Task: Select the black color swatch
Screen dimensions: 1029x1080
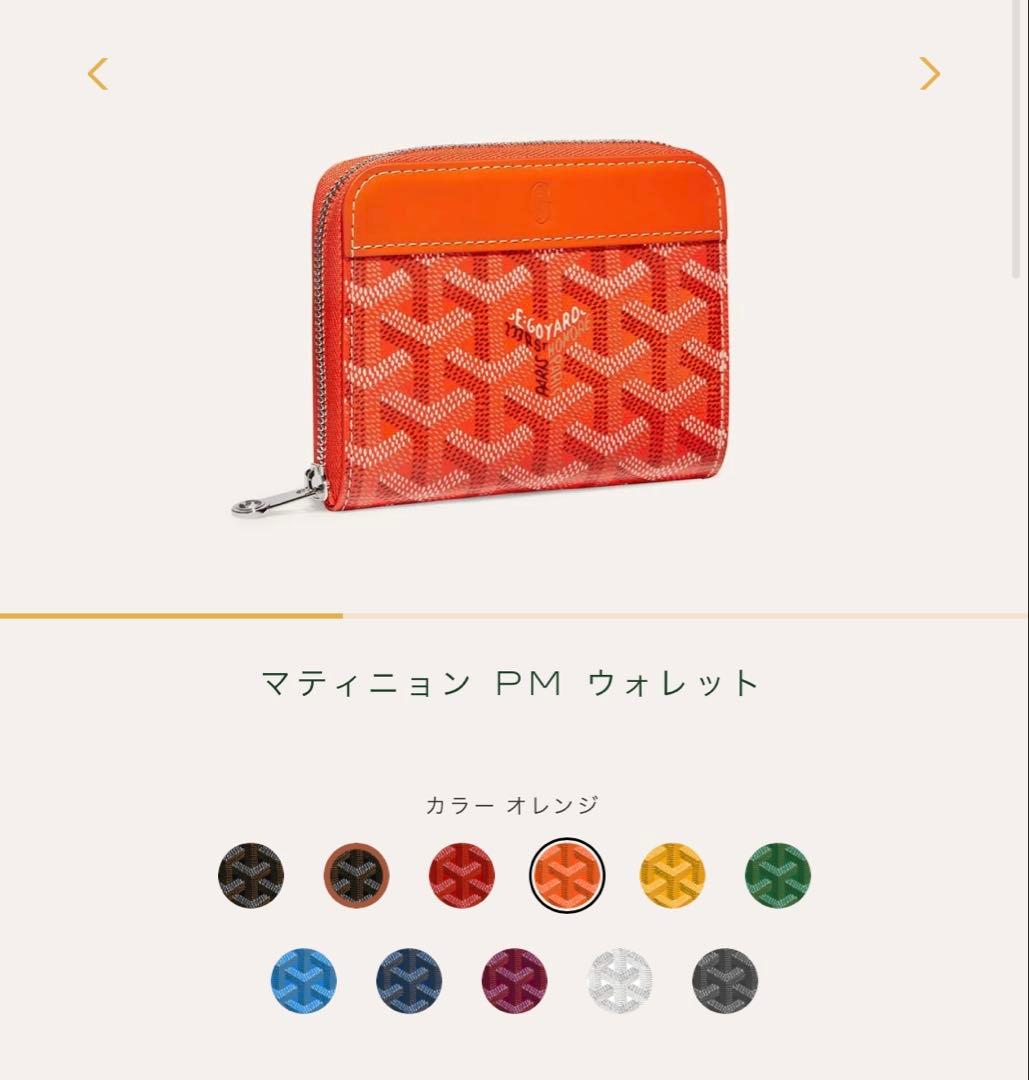Action: coord(251,876)
